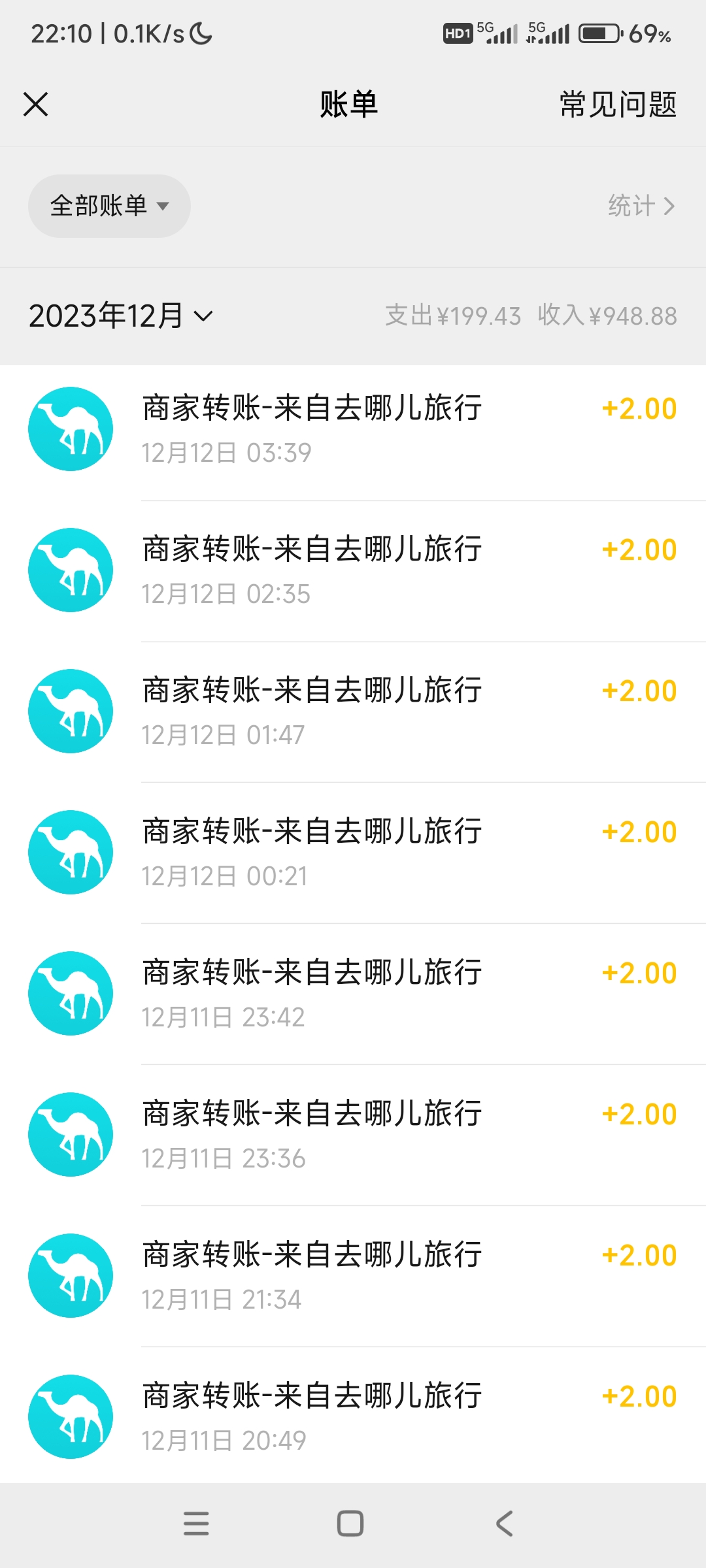Open the 12月11日 23:42 bill entry
Screen dimensions: 706x1568
pyautogui.click(x=353, y=994)
